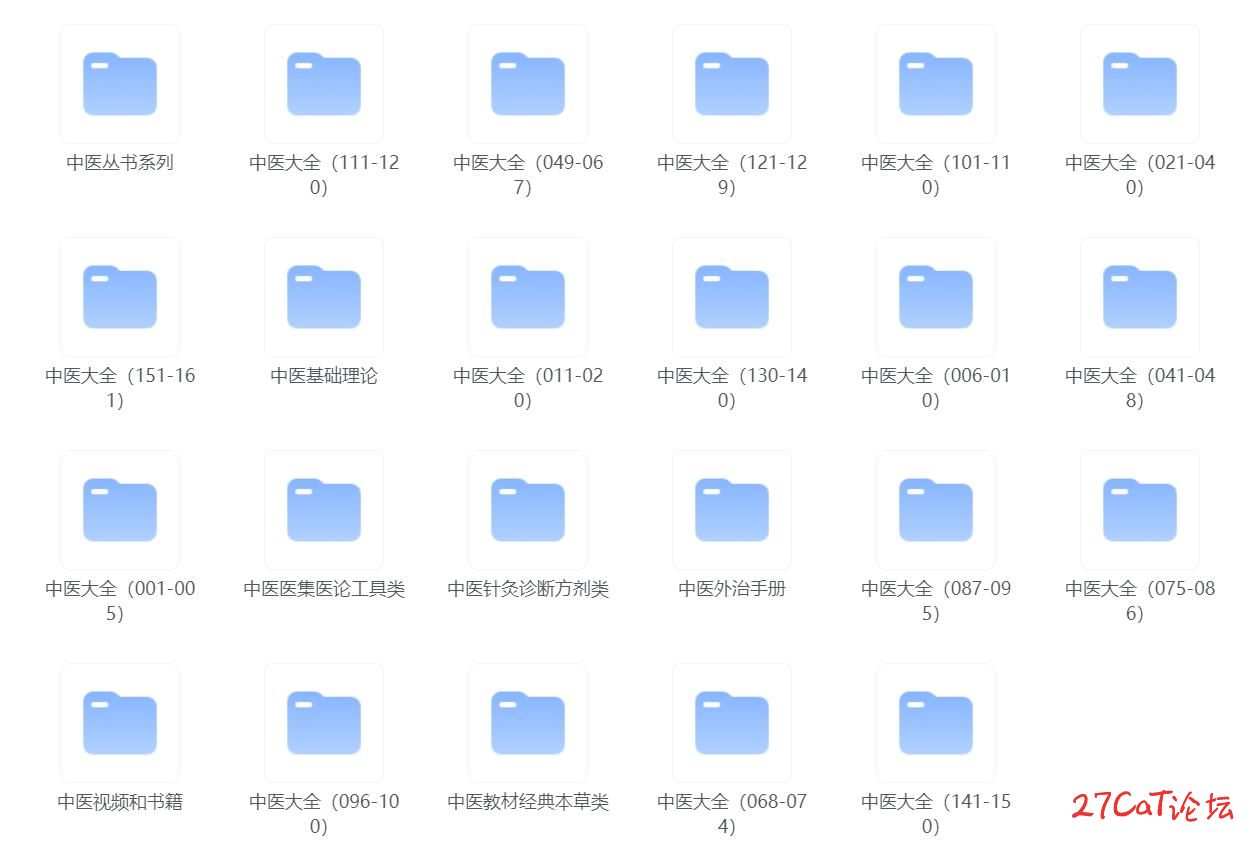The height and width of the screenshot is (847, 1249).
Task: Open folder 中医大全（151-161）
Action: pos(120,298)
